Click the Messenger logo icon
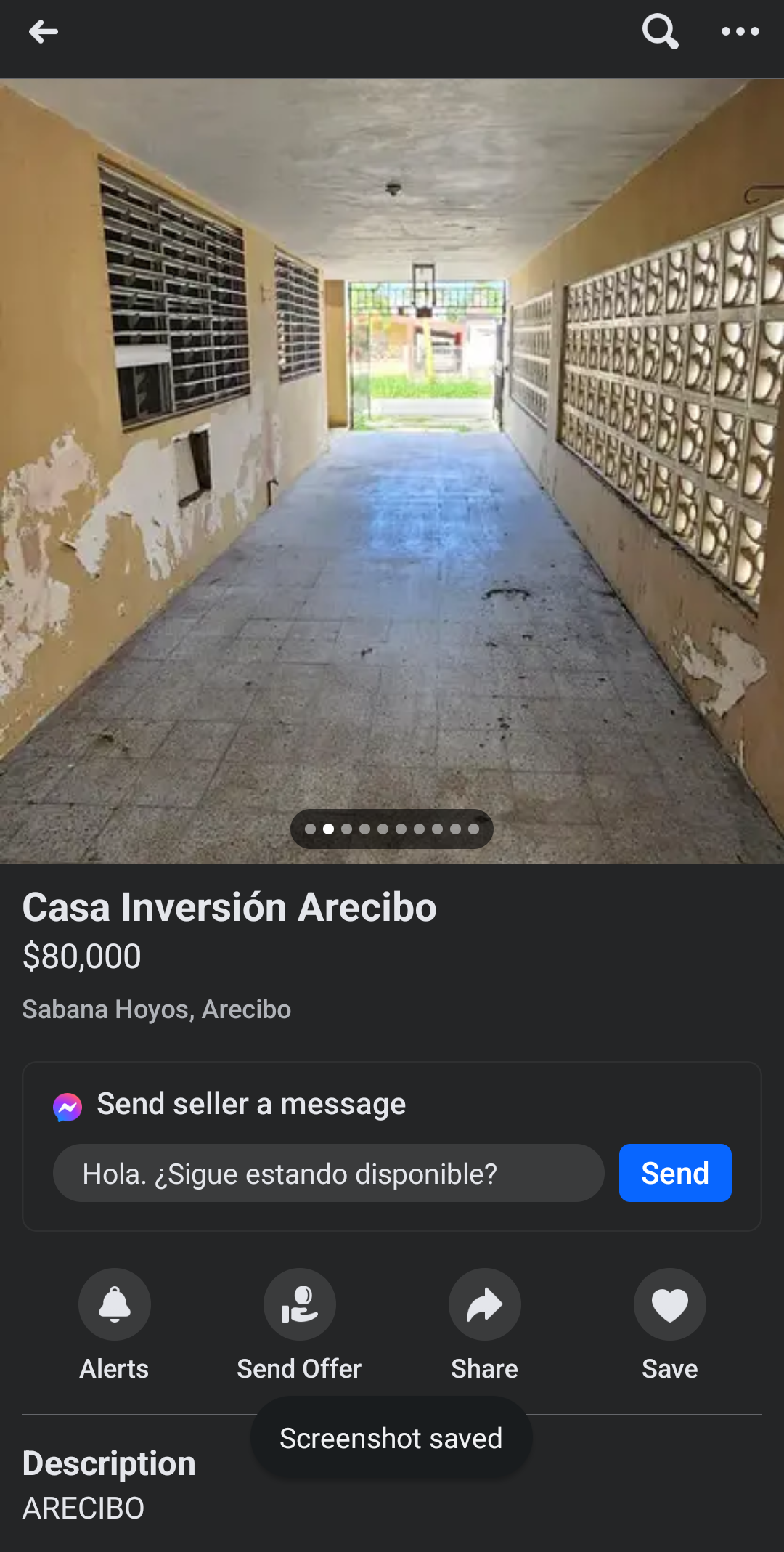Viewport: 784px width, 1552px height. pos(66,1105)
